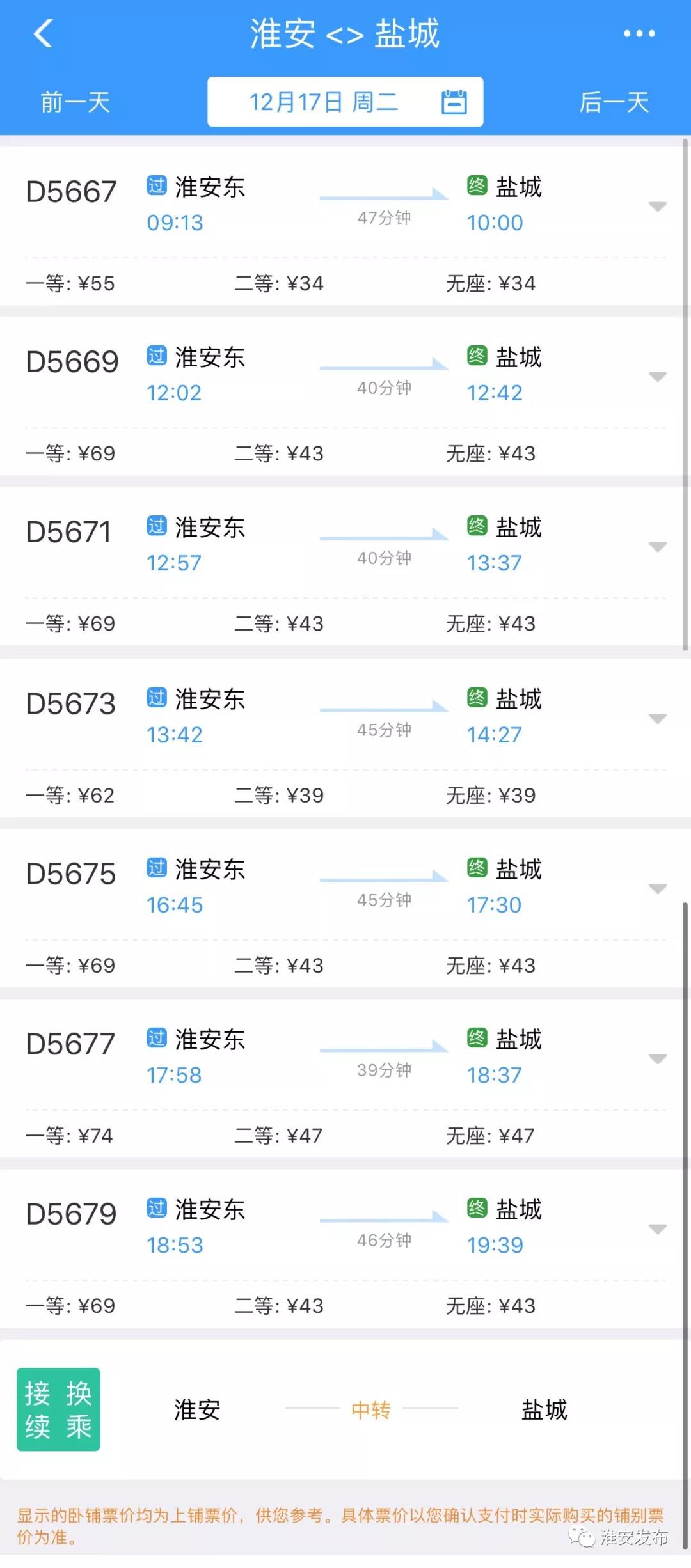Screen dimensions: 691x1568
Task: Go to the next day (后一天)
Action: [614, 102]
